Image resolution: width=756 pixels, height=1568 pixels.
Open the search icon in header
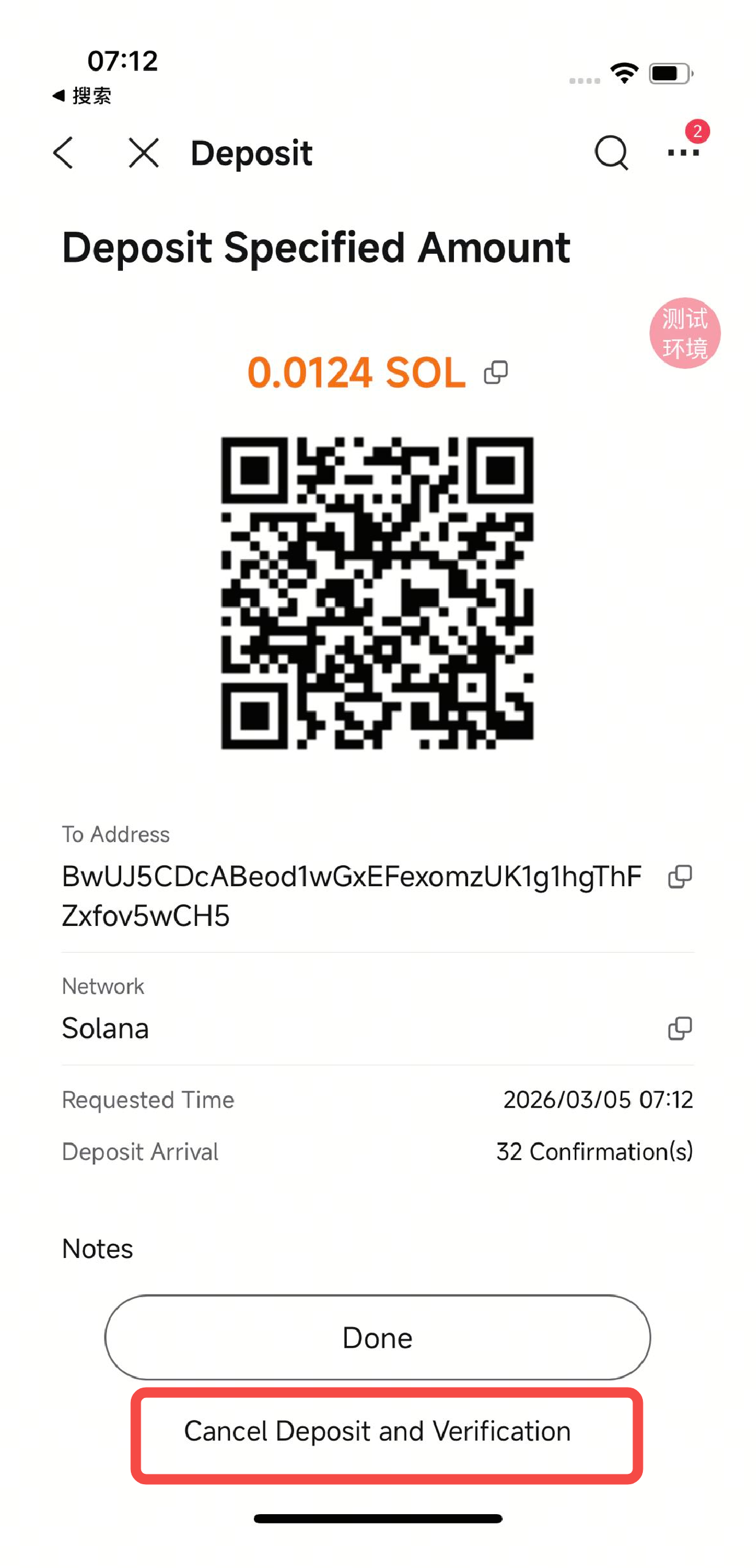coord(611,152)
